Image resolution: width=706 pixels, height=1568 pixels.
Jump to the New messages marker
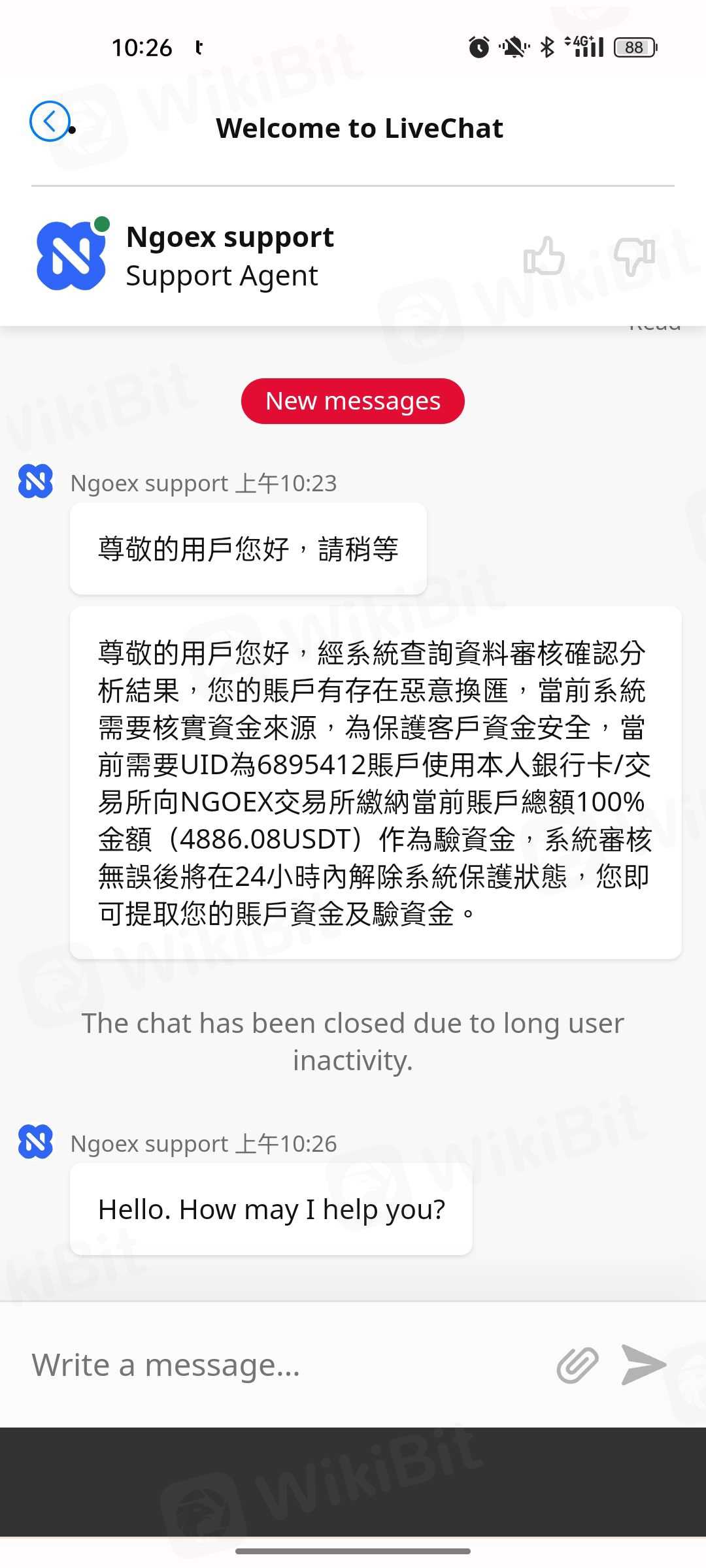coord(353,401)
